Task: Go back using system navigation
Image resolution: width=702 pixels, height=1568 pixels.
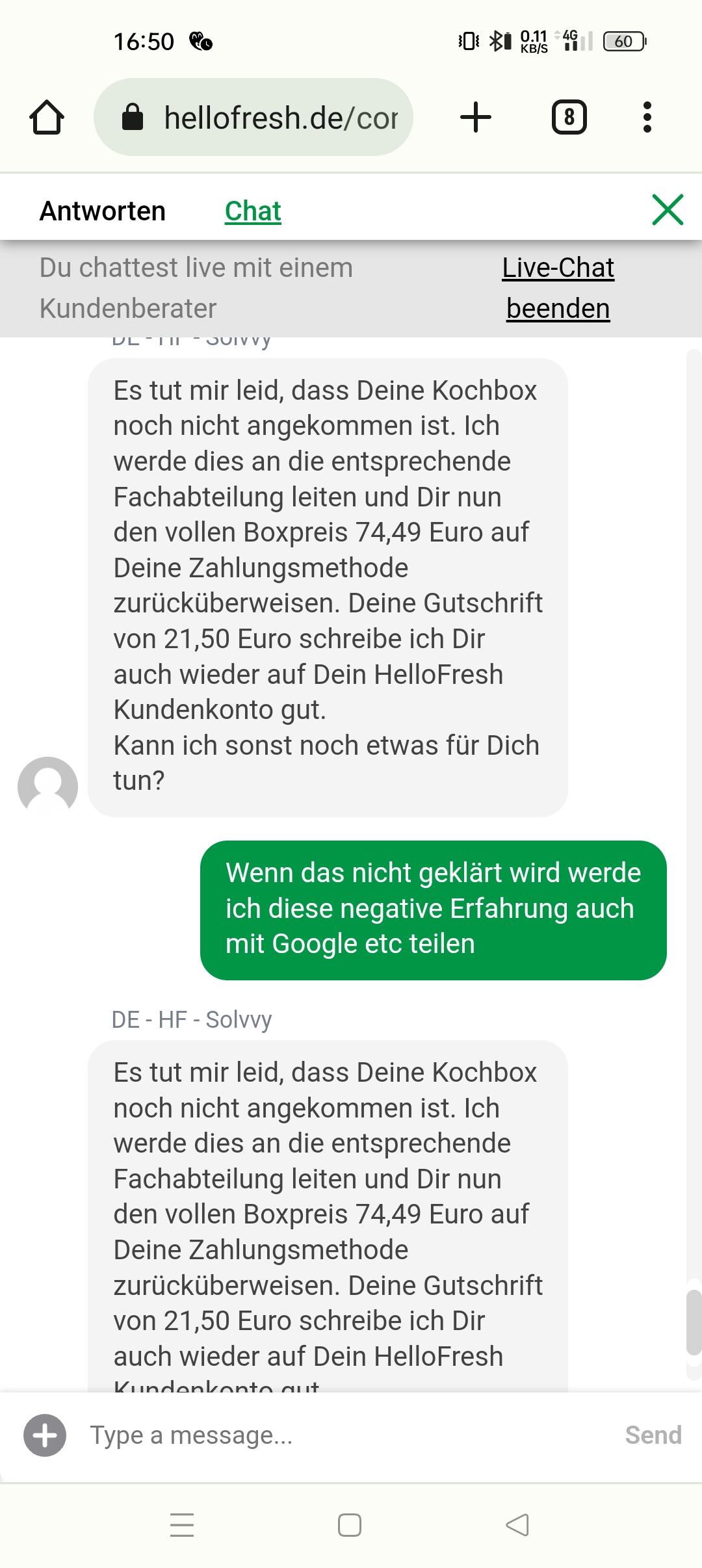Action: [517, 1524]
